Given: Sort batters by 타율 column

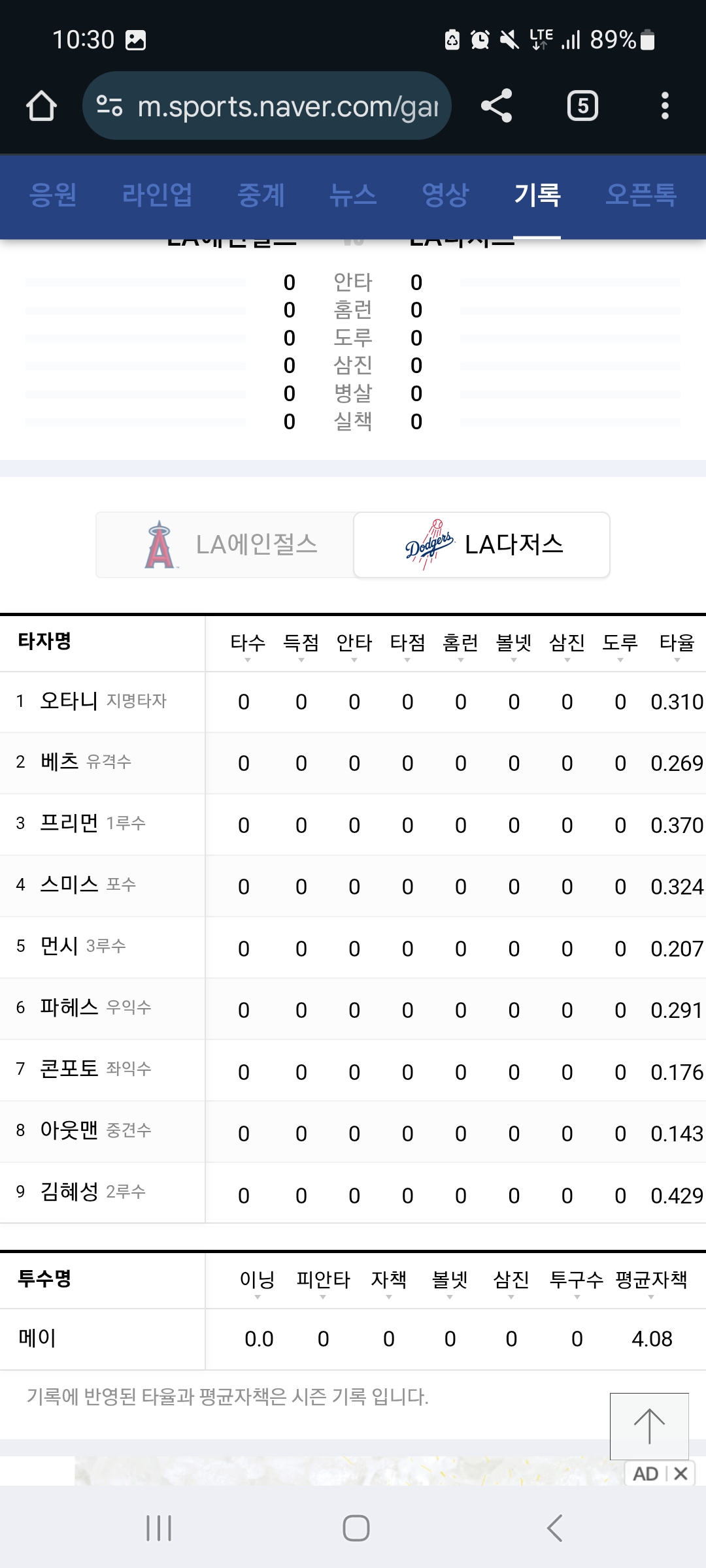Looking at the screenshot, I should click(x=677, y=645).
